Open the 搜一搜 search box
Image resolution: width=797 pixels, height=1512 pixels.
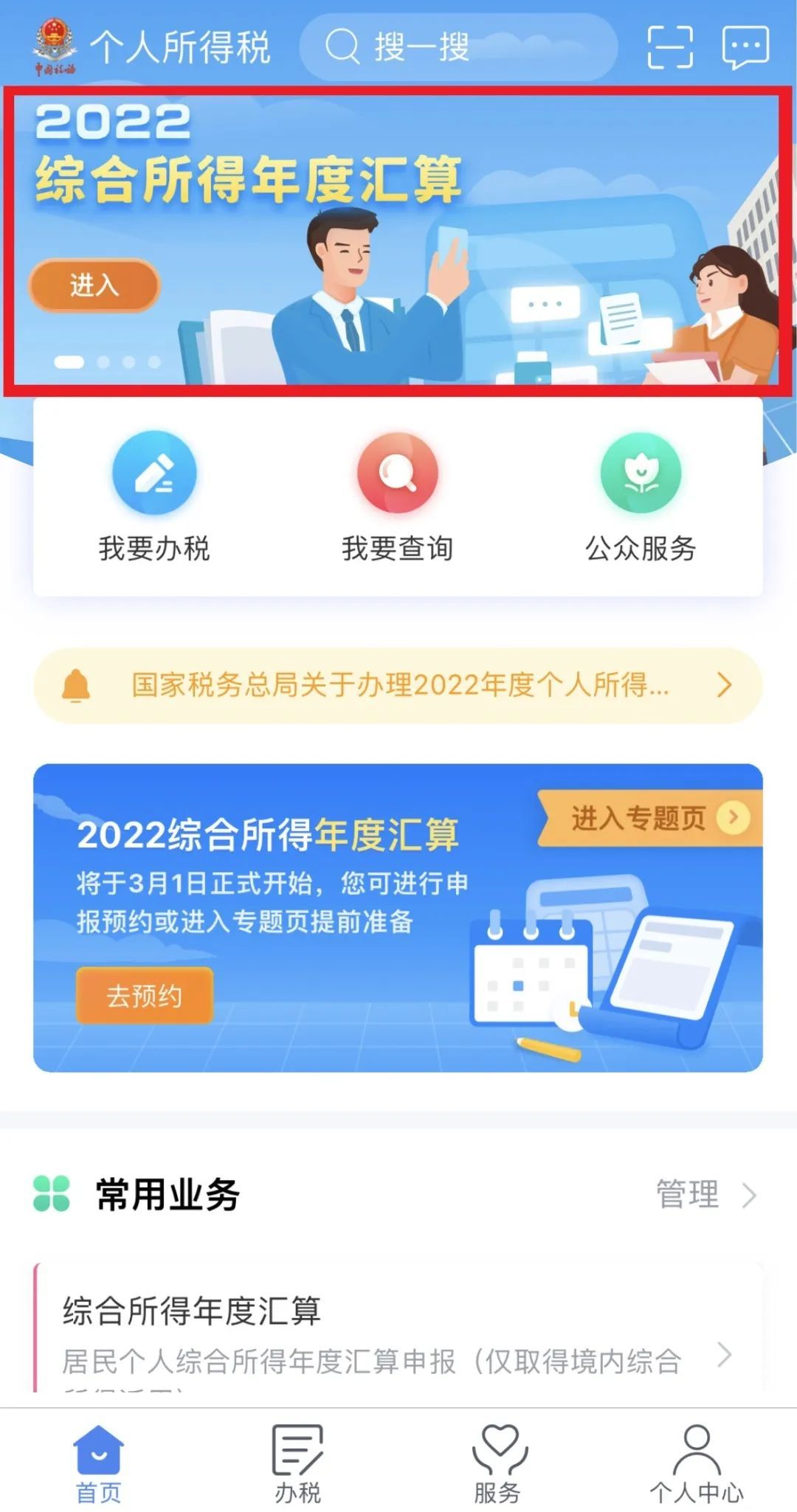click(x=458, y=47)
